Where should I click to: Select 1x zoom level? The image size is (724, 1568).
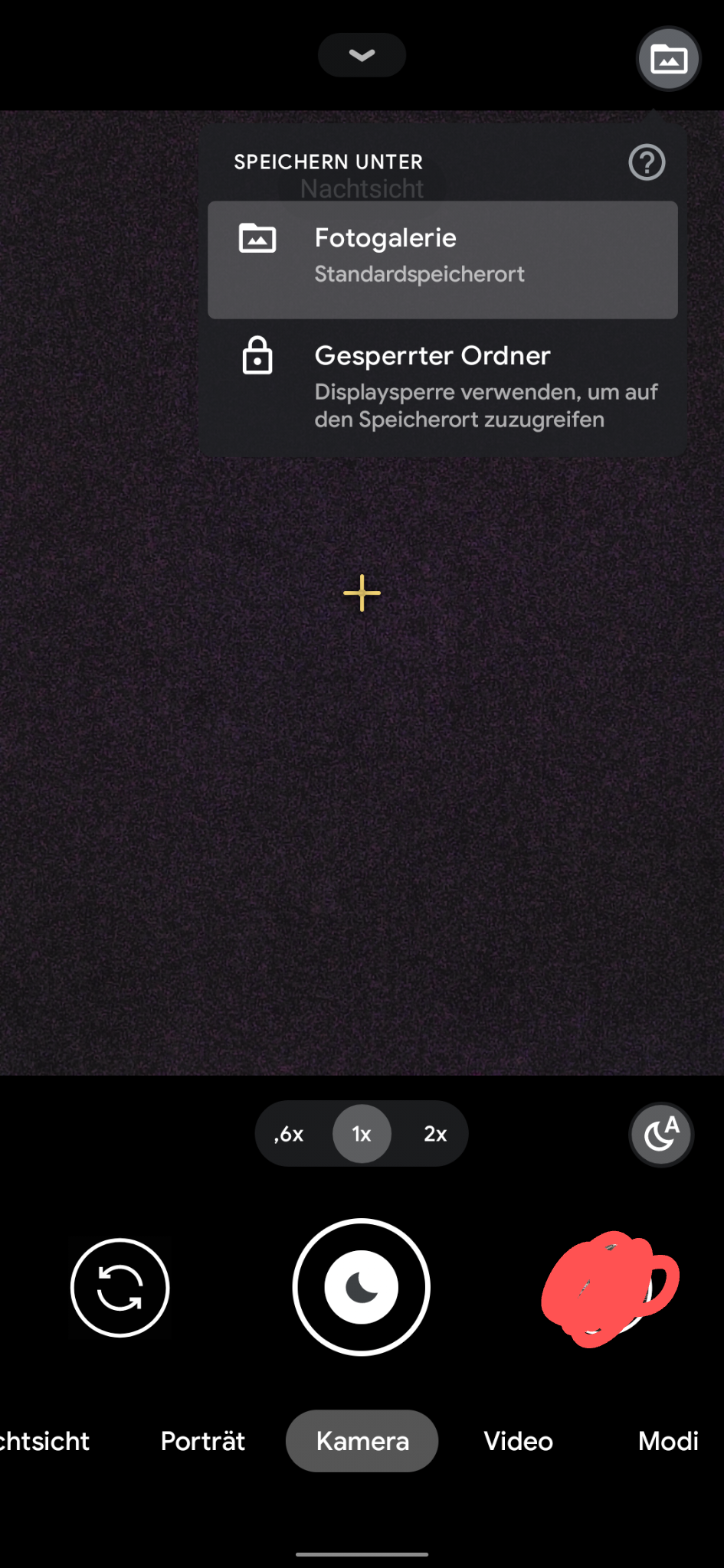pos(362,1134)
